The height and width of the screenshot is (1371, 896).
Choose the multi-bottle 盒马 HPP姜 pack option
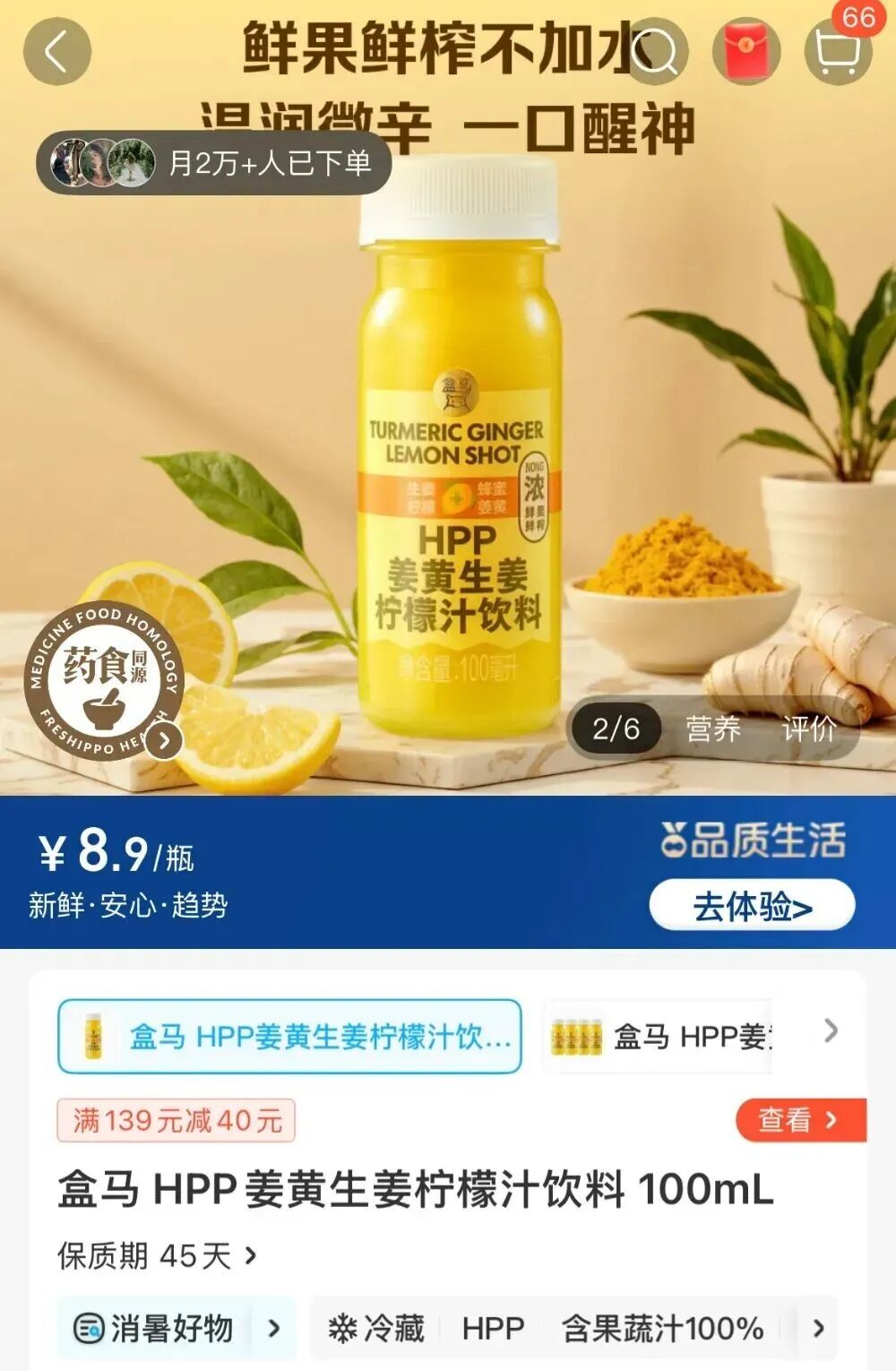pos(659,1036)
